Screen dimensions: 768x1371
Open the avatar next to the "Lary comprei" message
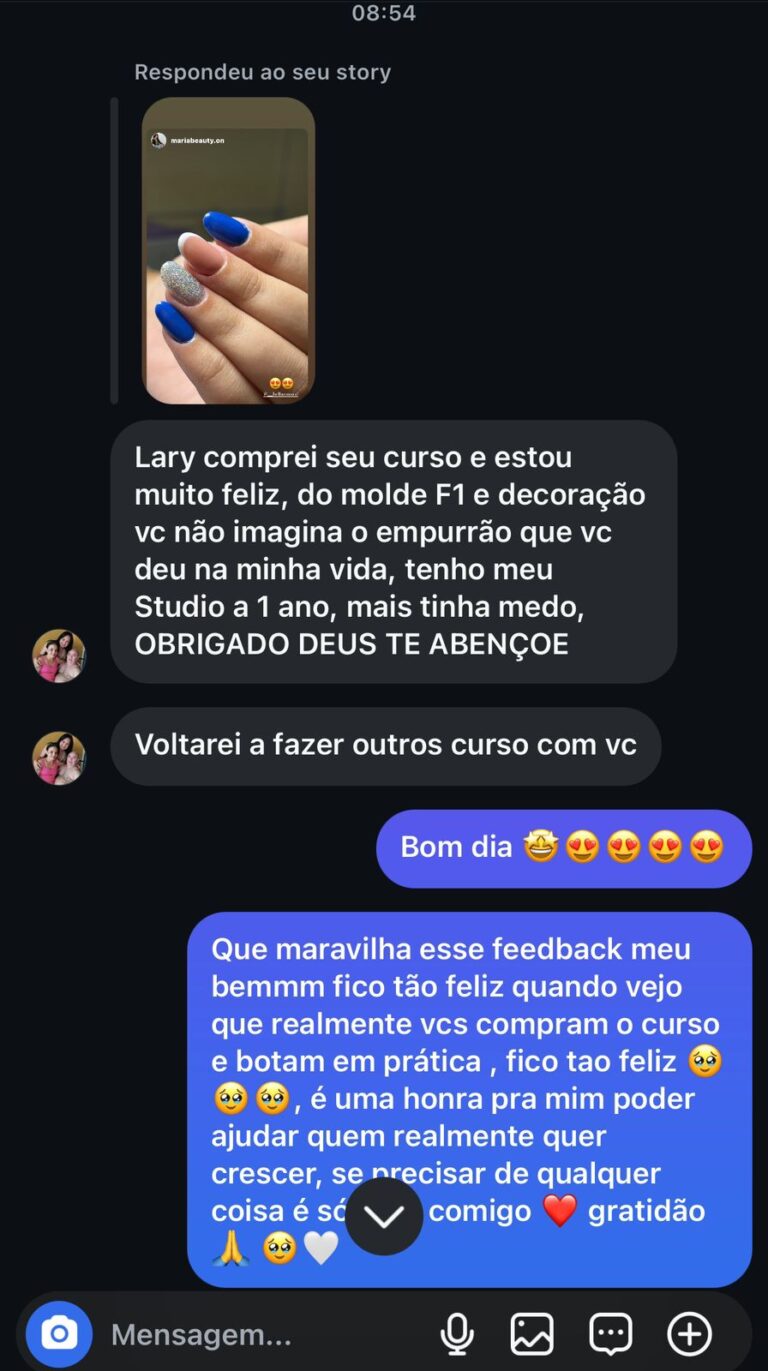pos(59,656)
